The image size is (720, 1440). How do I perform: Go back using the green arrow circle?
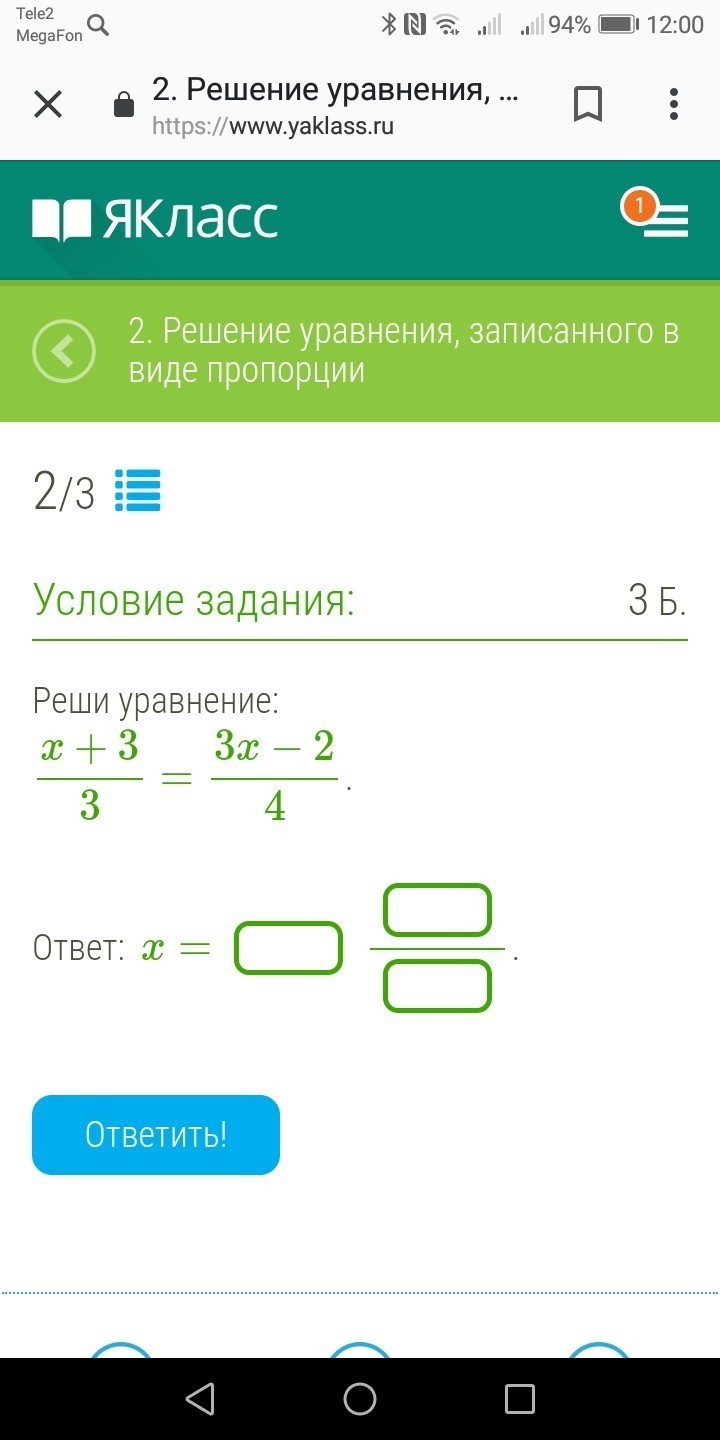[x=64, y=351]
